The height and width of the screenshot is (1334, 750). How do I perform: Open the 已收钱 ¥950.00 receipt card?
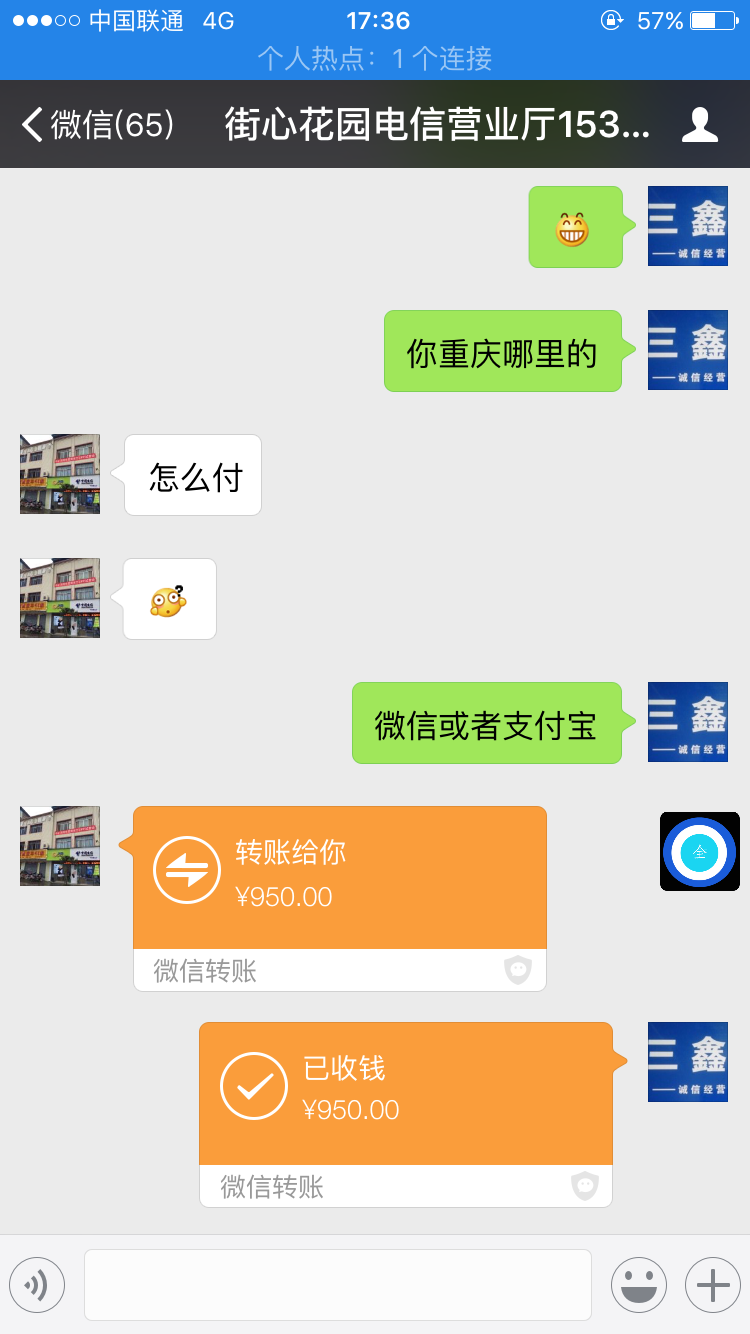pyautogui.click(x=405, y=1094)
